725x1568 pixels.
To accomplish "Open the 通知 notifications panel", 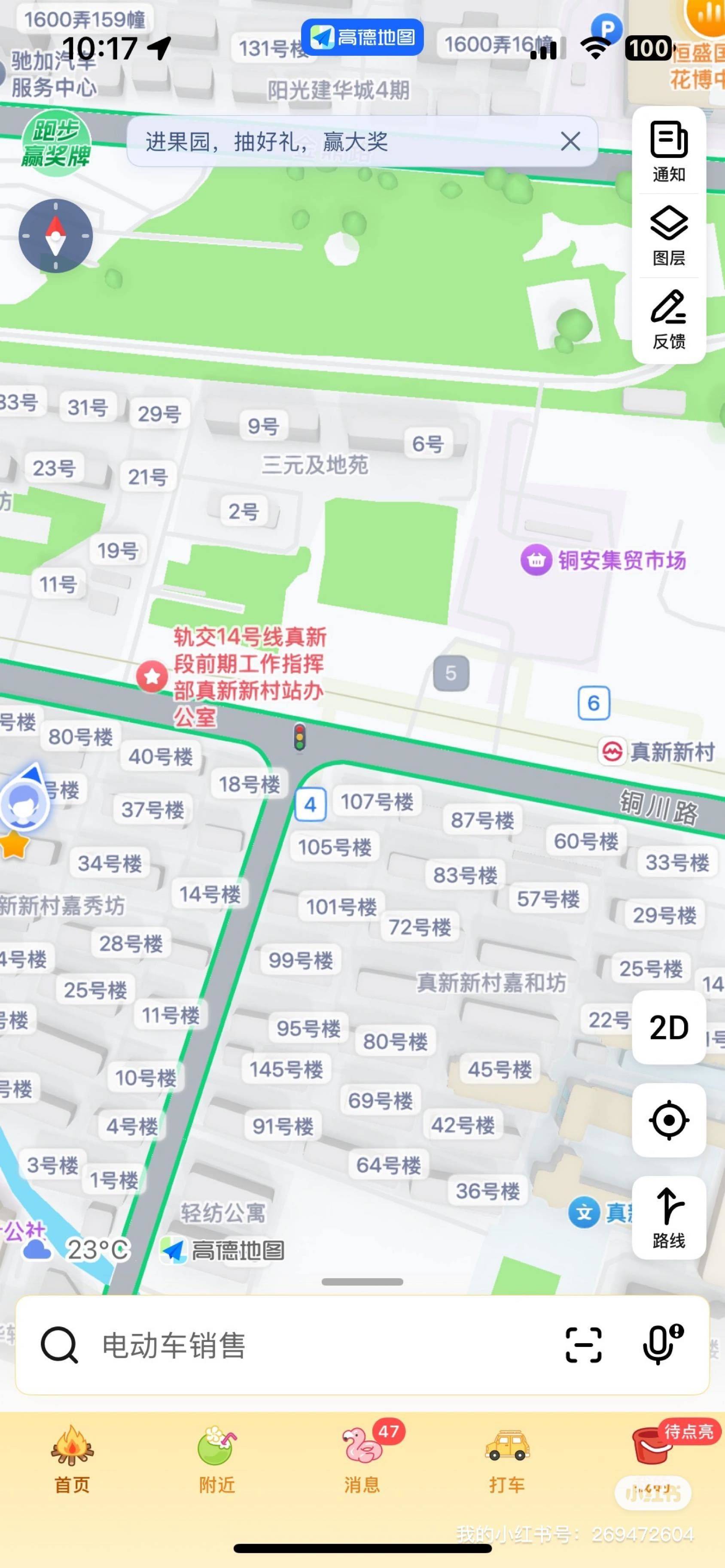I will click(x=668, y=151).
